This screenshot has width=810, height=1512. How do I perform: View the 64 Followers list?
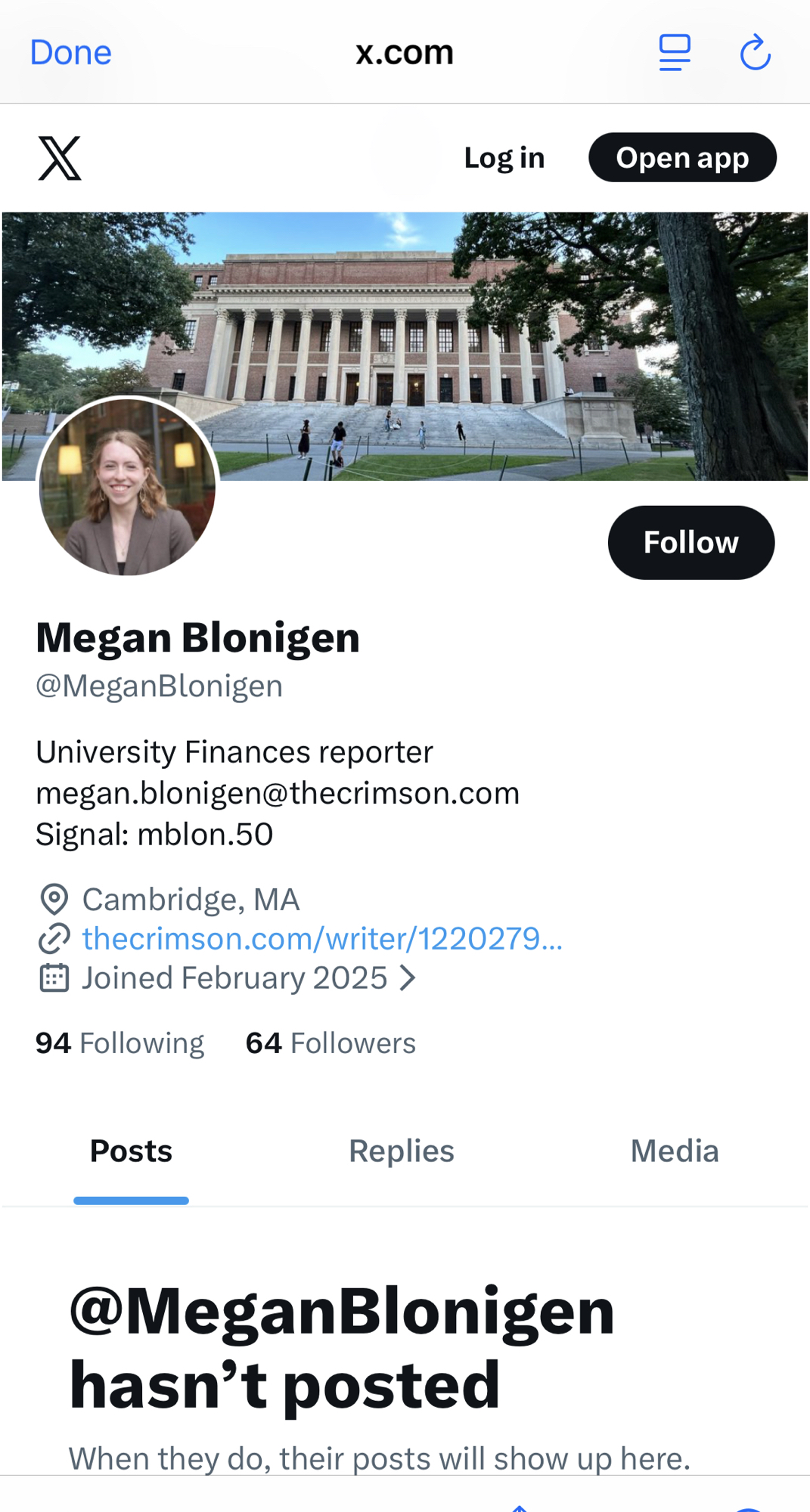click(331, 1043)
